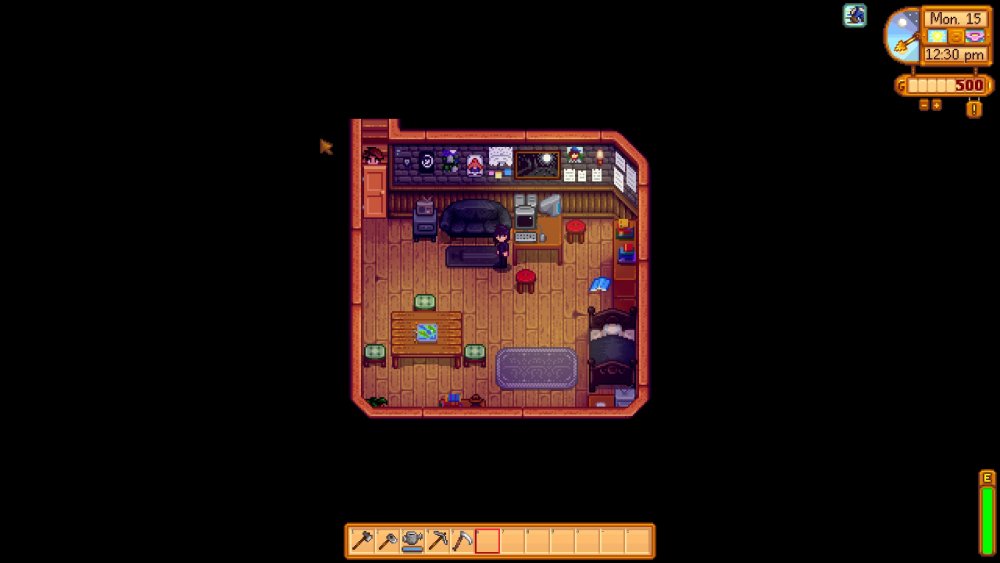Select the watering can in the toolbar

(412, 541)
